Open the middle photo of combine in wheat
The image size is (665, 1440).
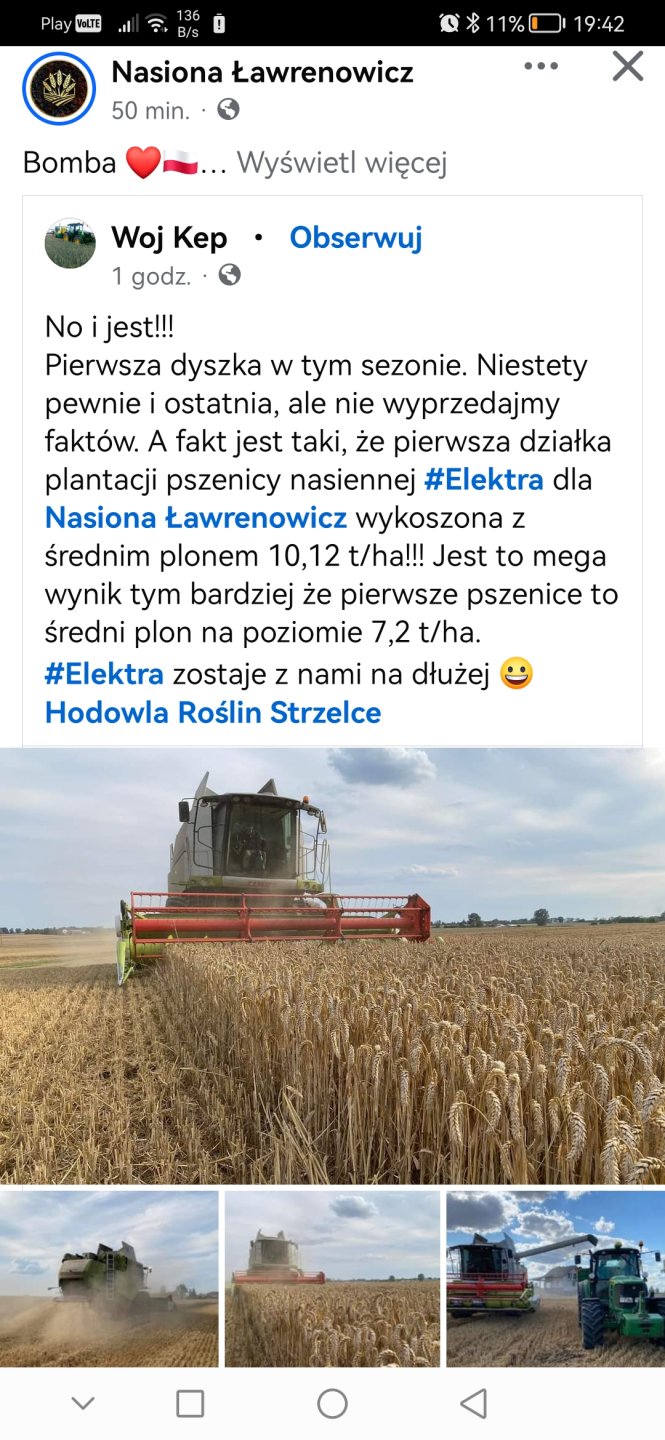[x=332, y=1278]
